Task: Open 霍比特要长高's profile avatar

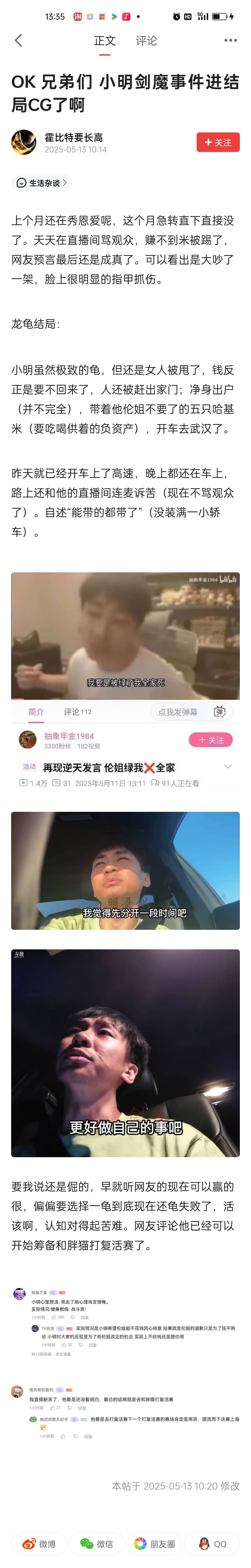Action: pos(24,142)
